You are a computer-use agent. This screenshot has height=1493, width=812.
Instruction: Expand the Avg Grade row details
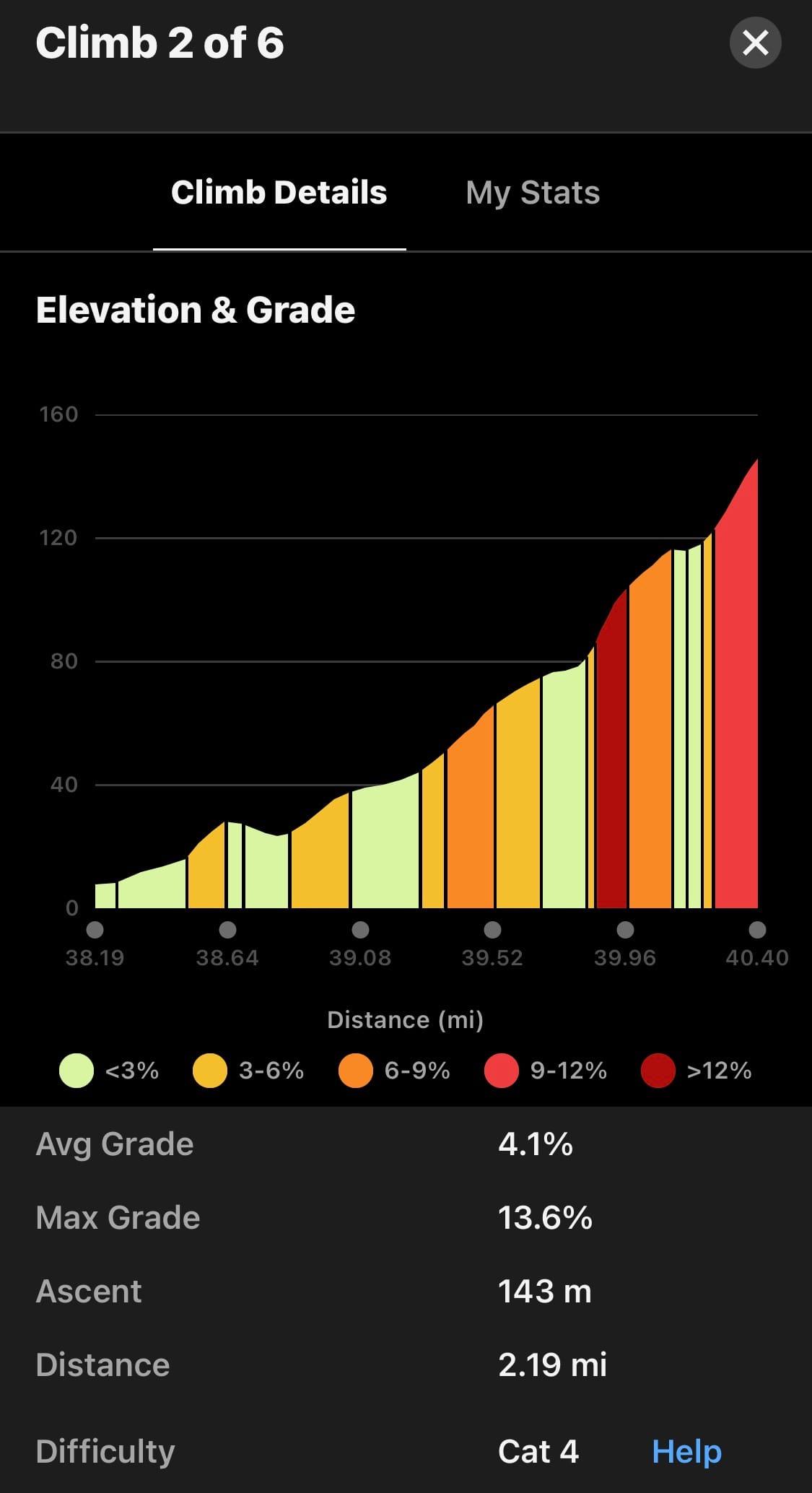(406, 1144)
